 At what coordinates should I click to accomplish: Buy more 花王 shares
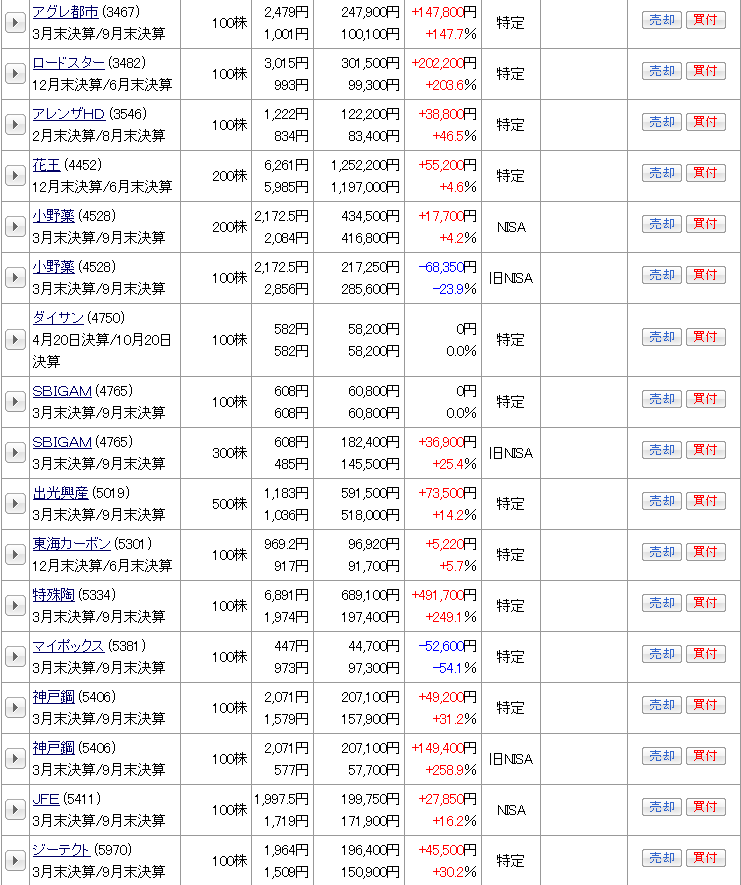pyautogui.click(x=705, y=173)
